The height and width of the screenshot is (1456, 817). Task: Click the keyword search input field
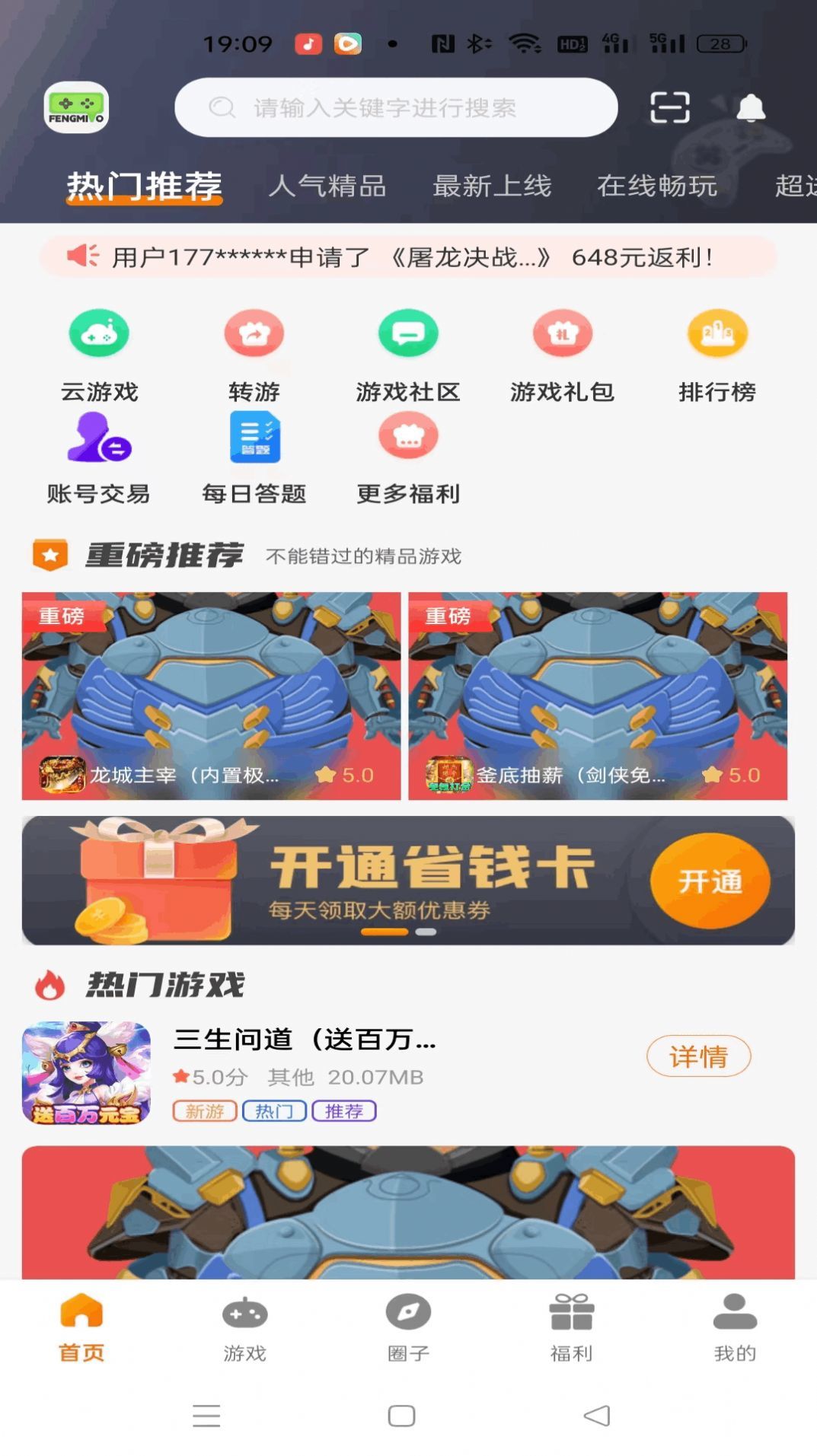tap(396, 107)
